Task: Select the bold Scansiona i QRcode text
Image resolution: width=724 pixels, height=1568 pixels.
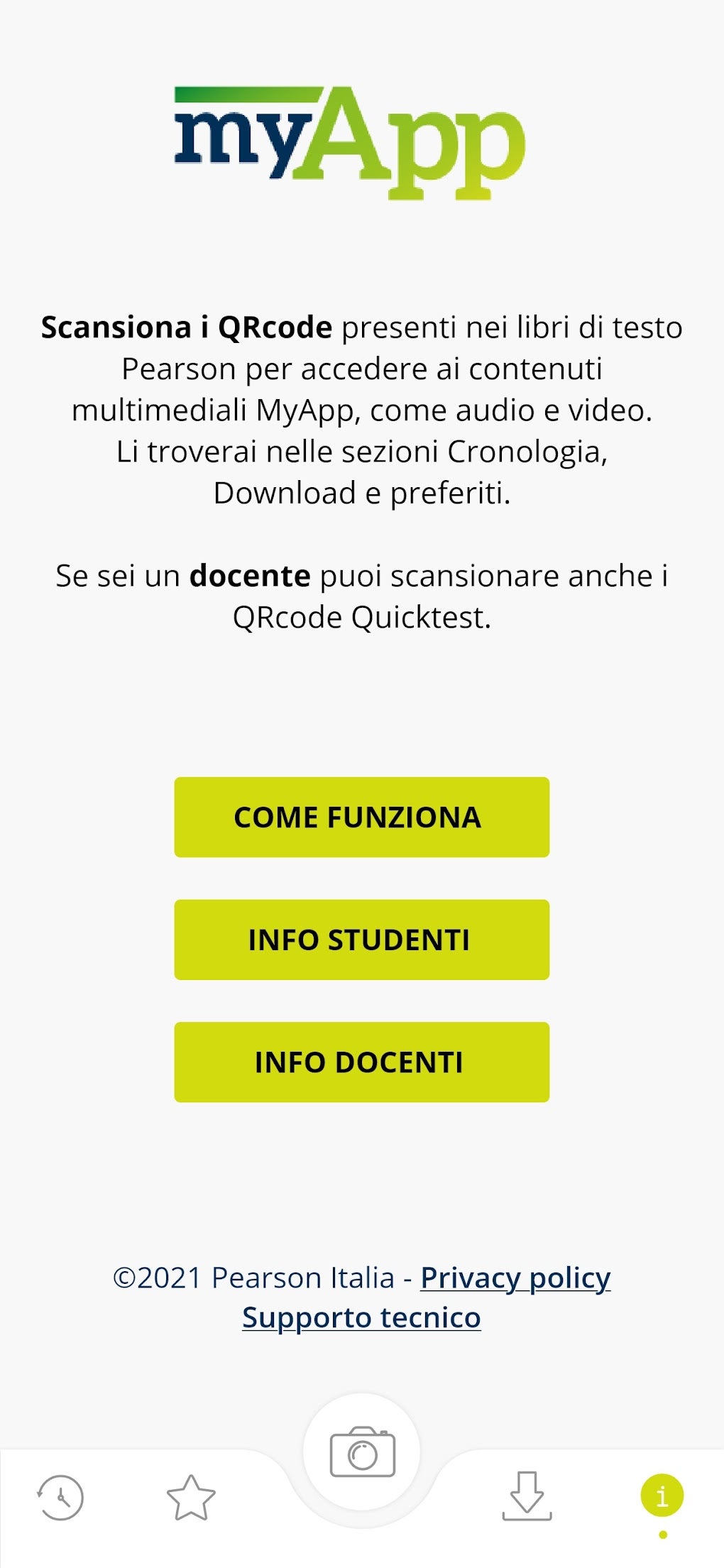Action: tap(186, 328)
